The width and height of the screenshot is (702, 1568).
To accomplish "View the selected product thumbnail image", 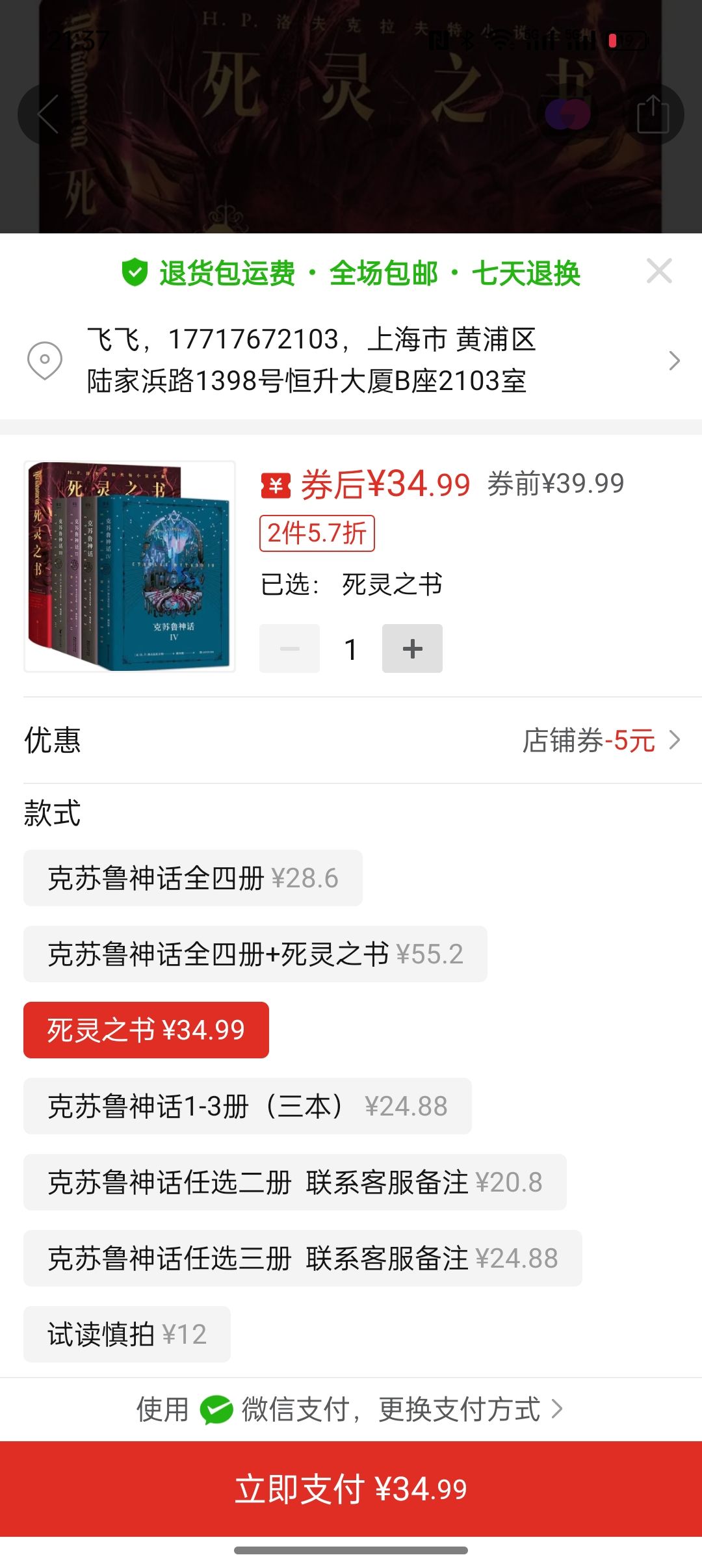I will pyautogui.click(x=129, y=566).
